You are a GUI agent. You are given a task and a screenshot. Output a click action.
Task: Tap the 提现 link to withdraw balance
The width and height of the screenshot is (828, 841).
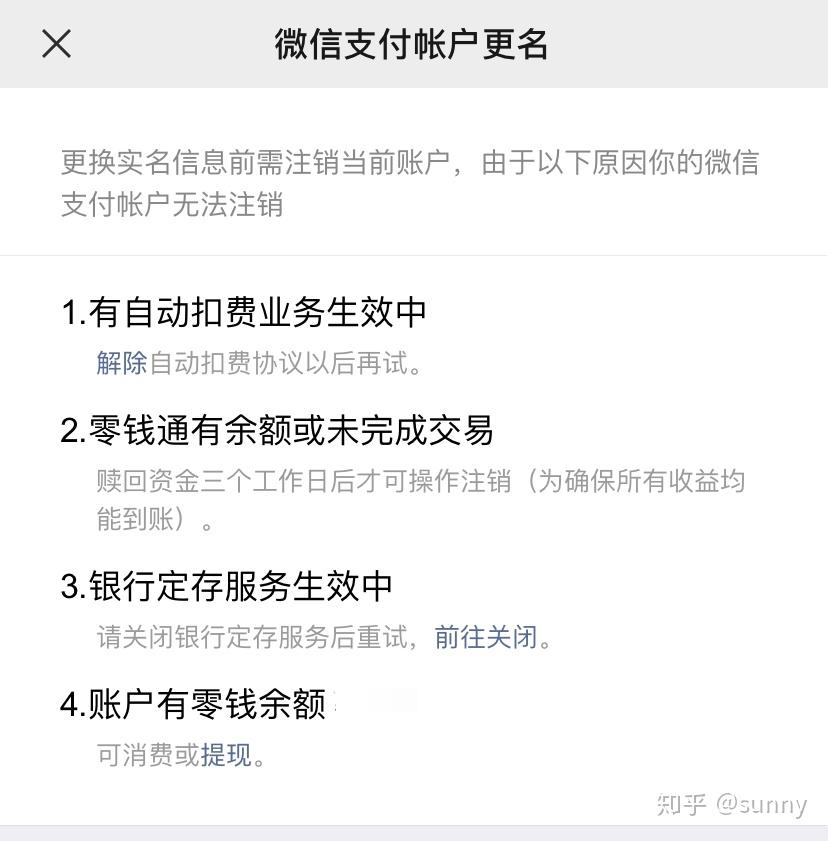click(x=226, y=755)
